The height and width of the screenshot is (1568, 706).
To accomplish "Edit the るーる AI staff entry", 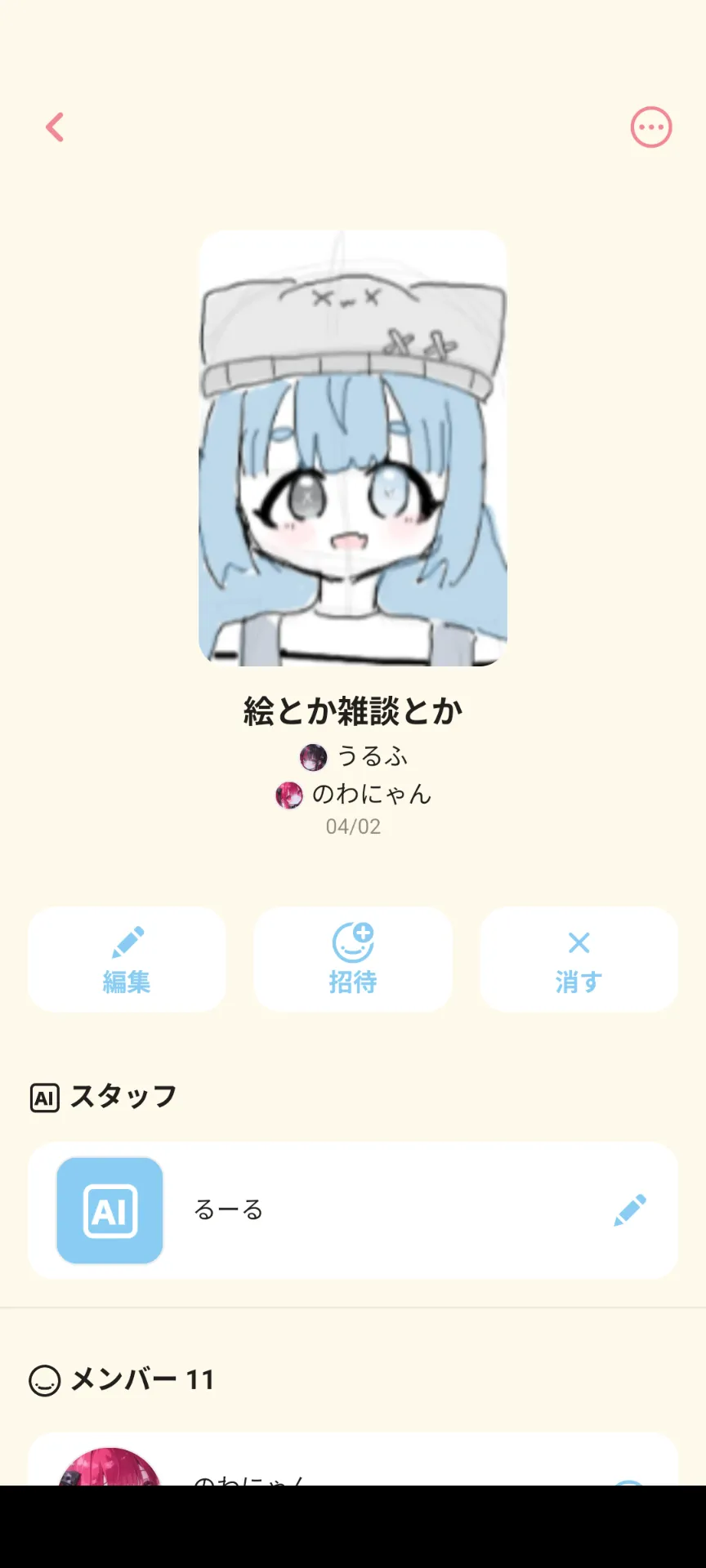I will click(629, 1210).
